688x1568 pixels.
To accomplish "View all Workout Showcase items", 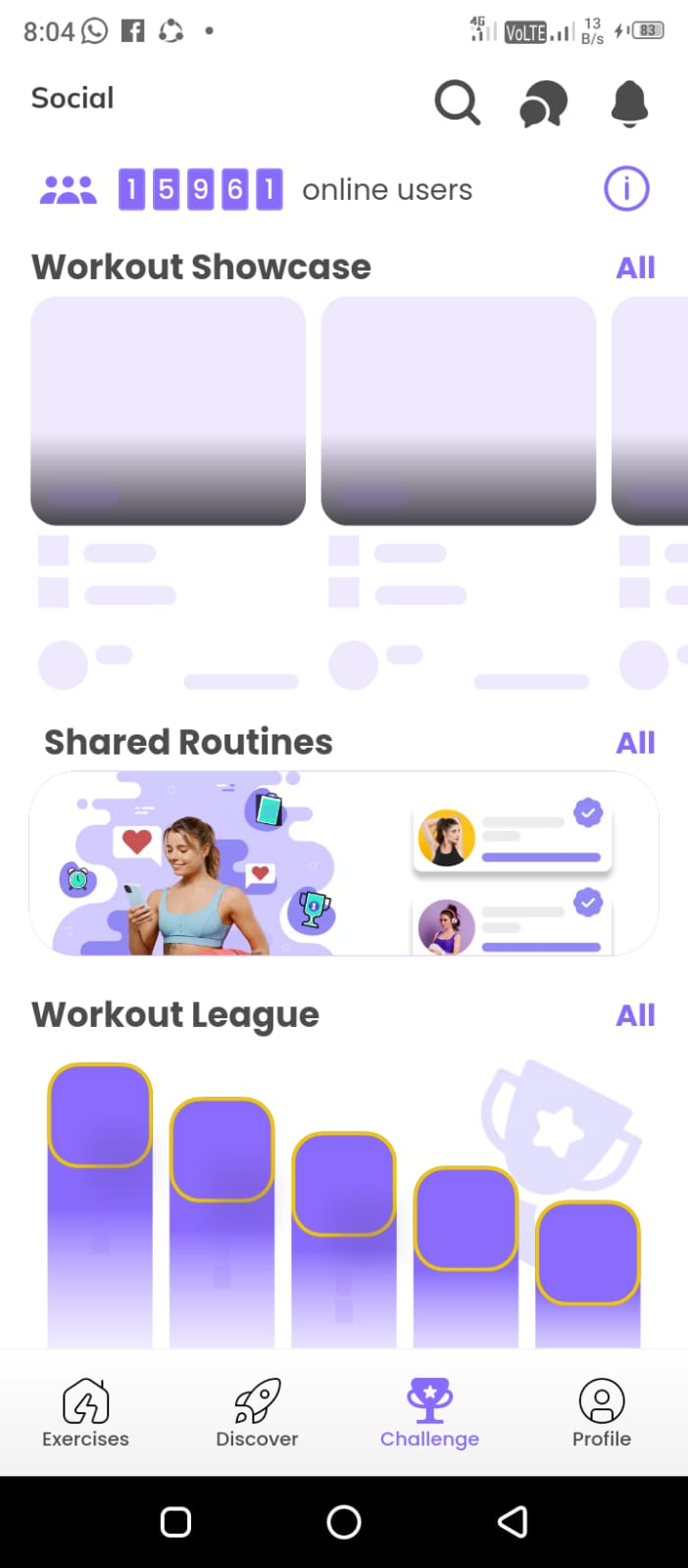I will (635, 268).
